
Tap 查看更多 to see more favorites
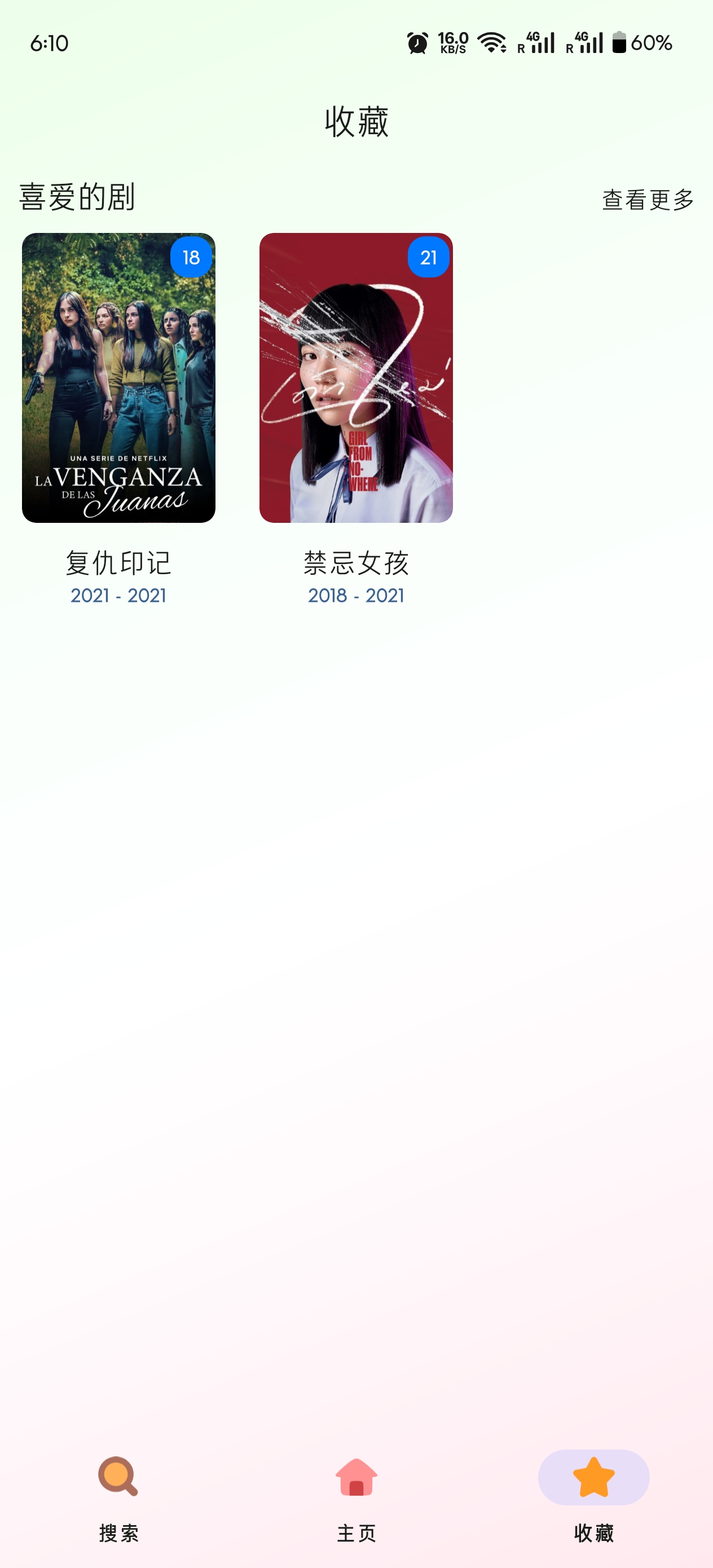(x=648, y=200)
